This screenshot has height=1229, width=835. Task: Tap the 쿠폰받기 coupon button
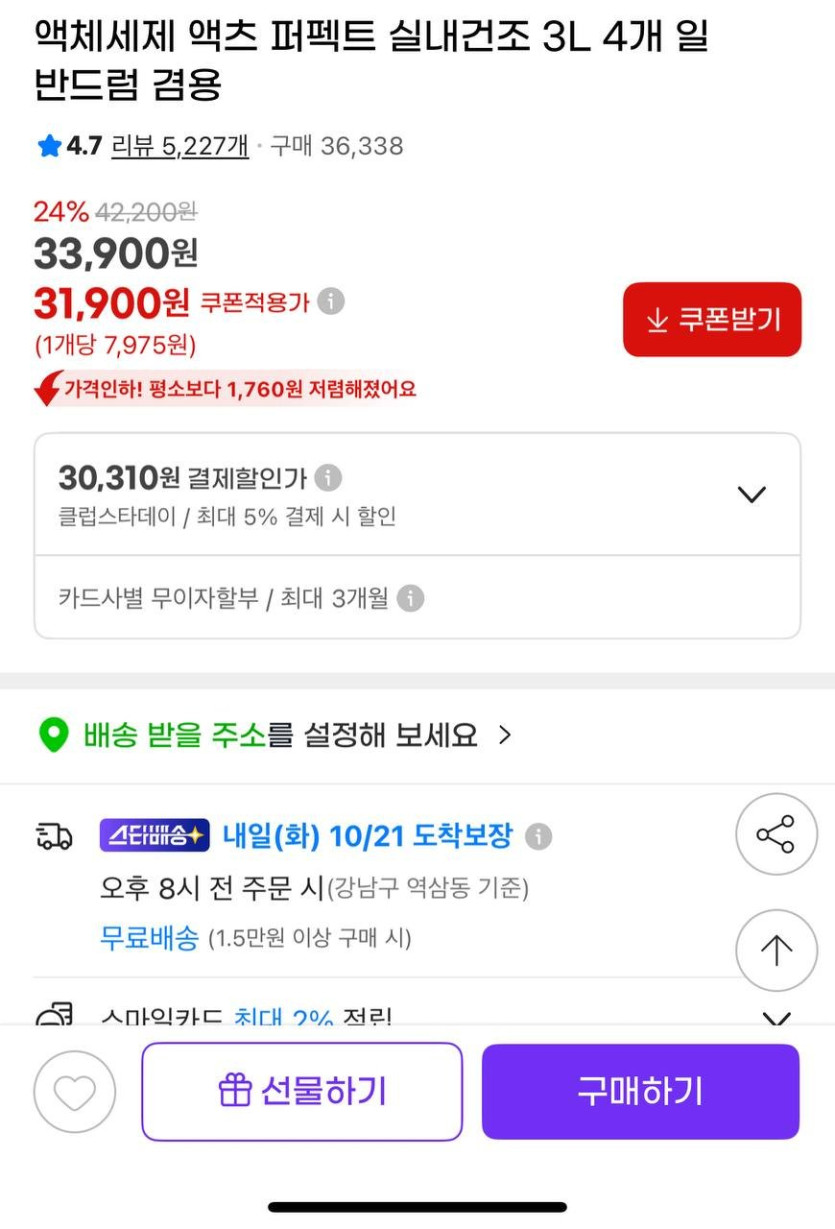pyautogui.click(x=712, y=319)
